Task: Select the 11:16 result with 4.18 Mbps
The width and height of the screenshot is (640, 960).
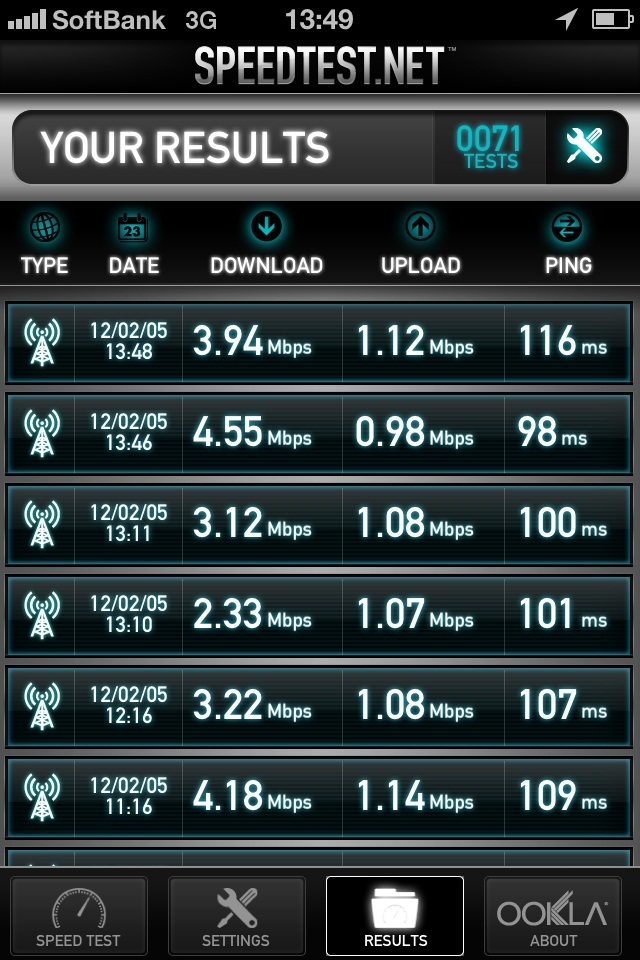Action: pyautogui.click(x=319, y=797)
